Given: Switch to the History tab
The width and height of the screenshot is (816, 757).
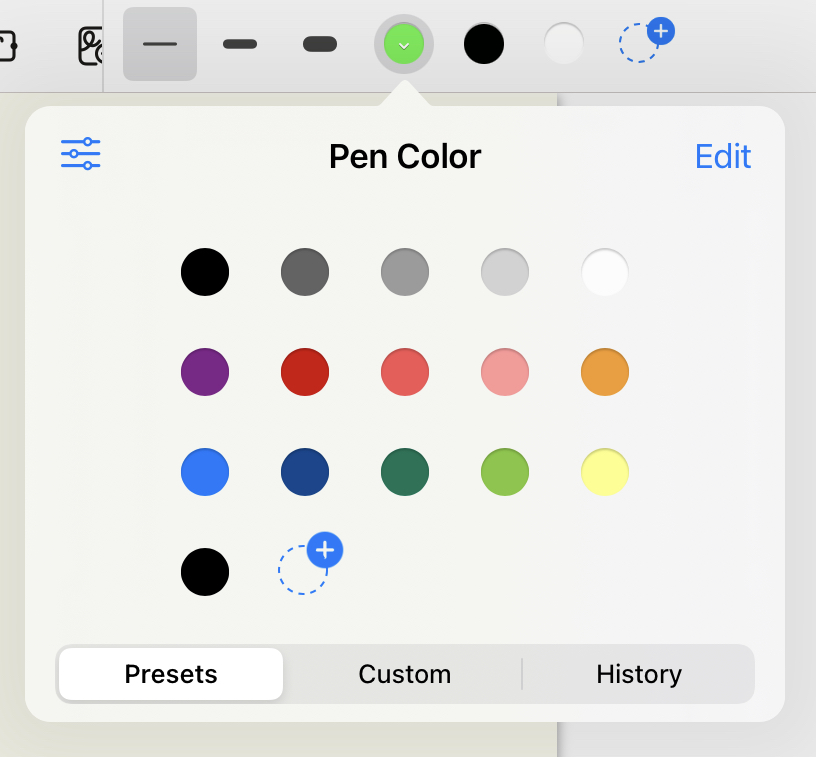Looking at the screenshot, I should point(638,674).
